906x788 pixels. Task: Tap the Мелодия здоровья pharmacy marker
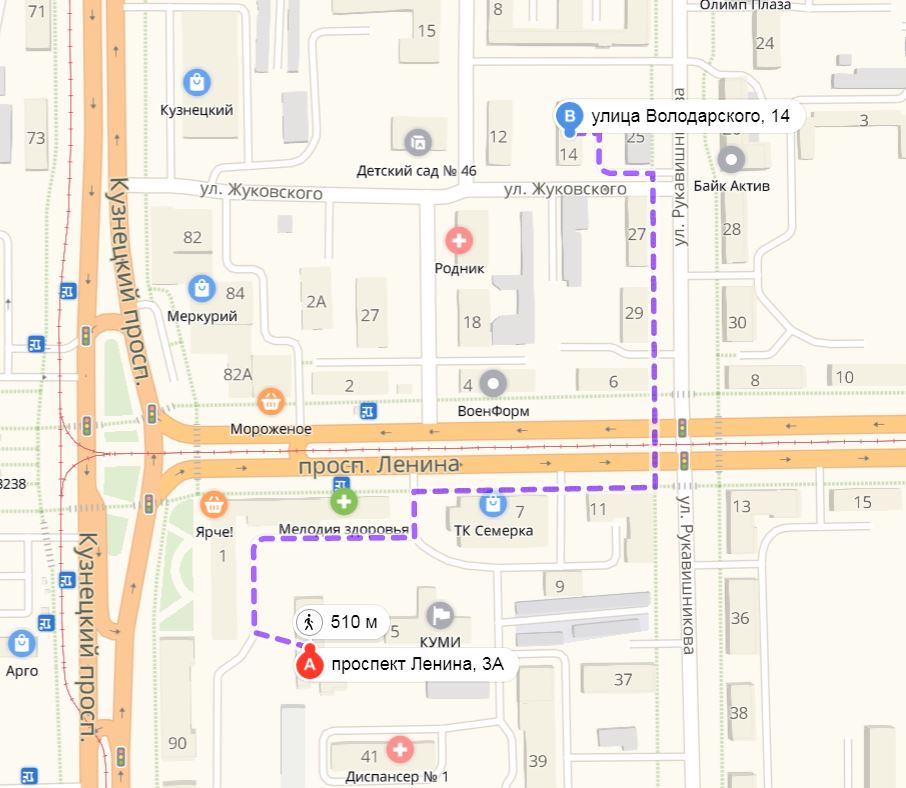pyautogui.click(x=344, y=502)
